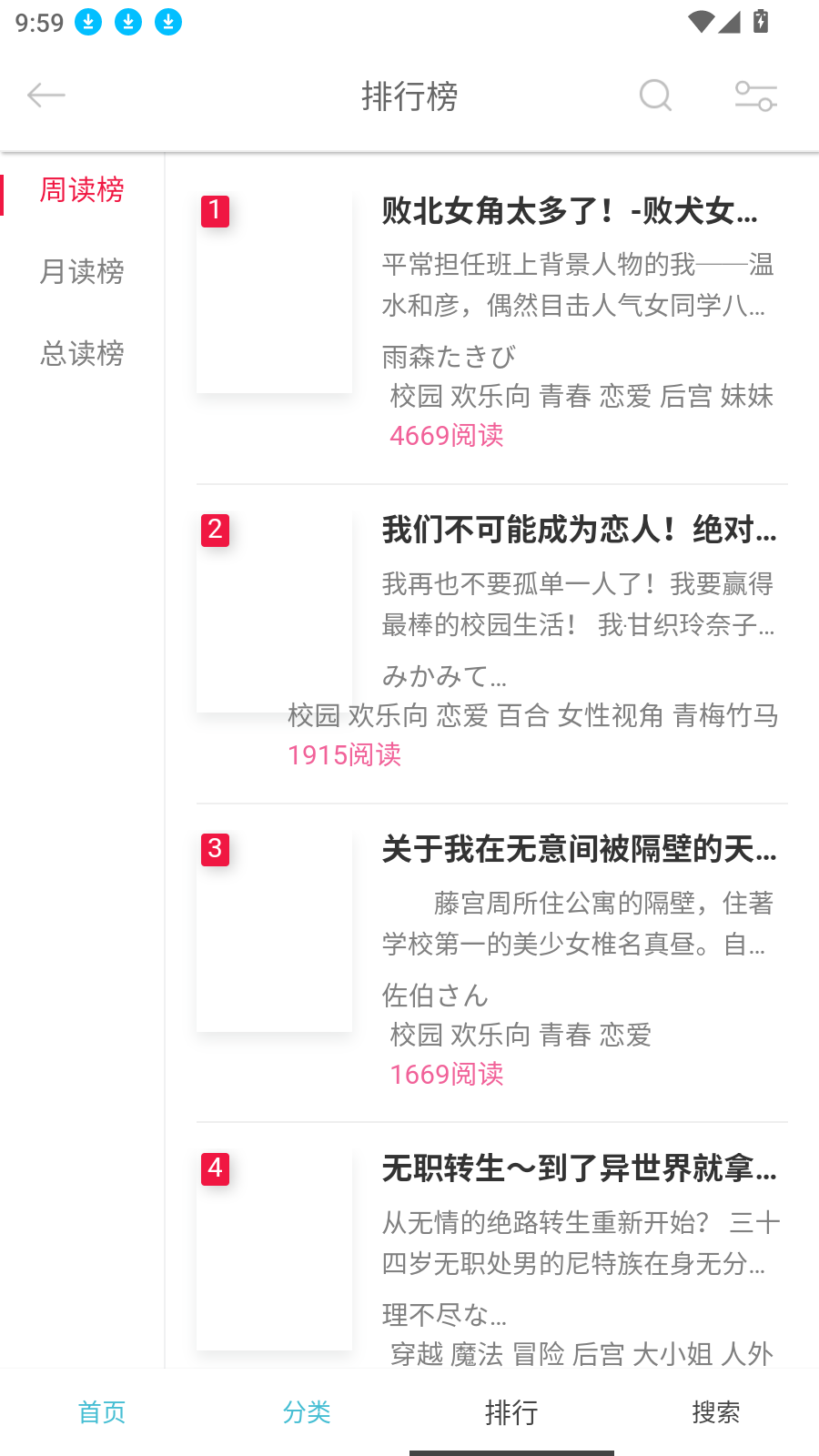This screenshot has width=819, height=1456.
Task: Tap the 1915阅读 link under the second book
Action: tap(345, 755)
